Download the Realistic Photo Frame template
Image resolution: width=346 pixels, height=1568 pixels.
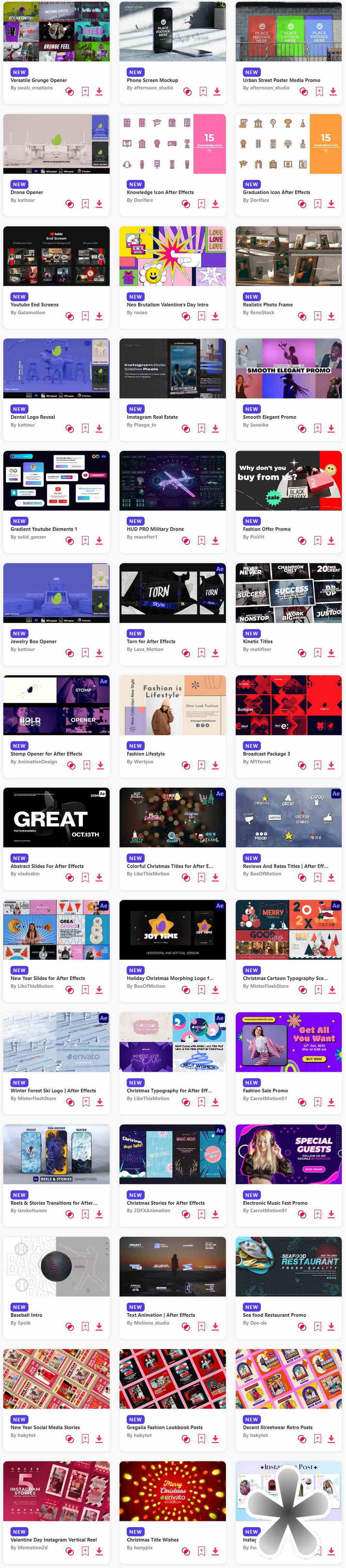(331, 316)
